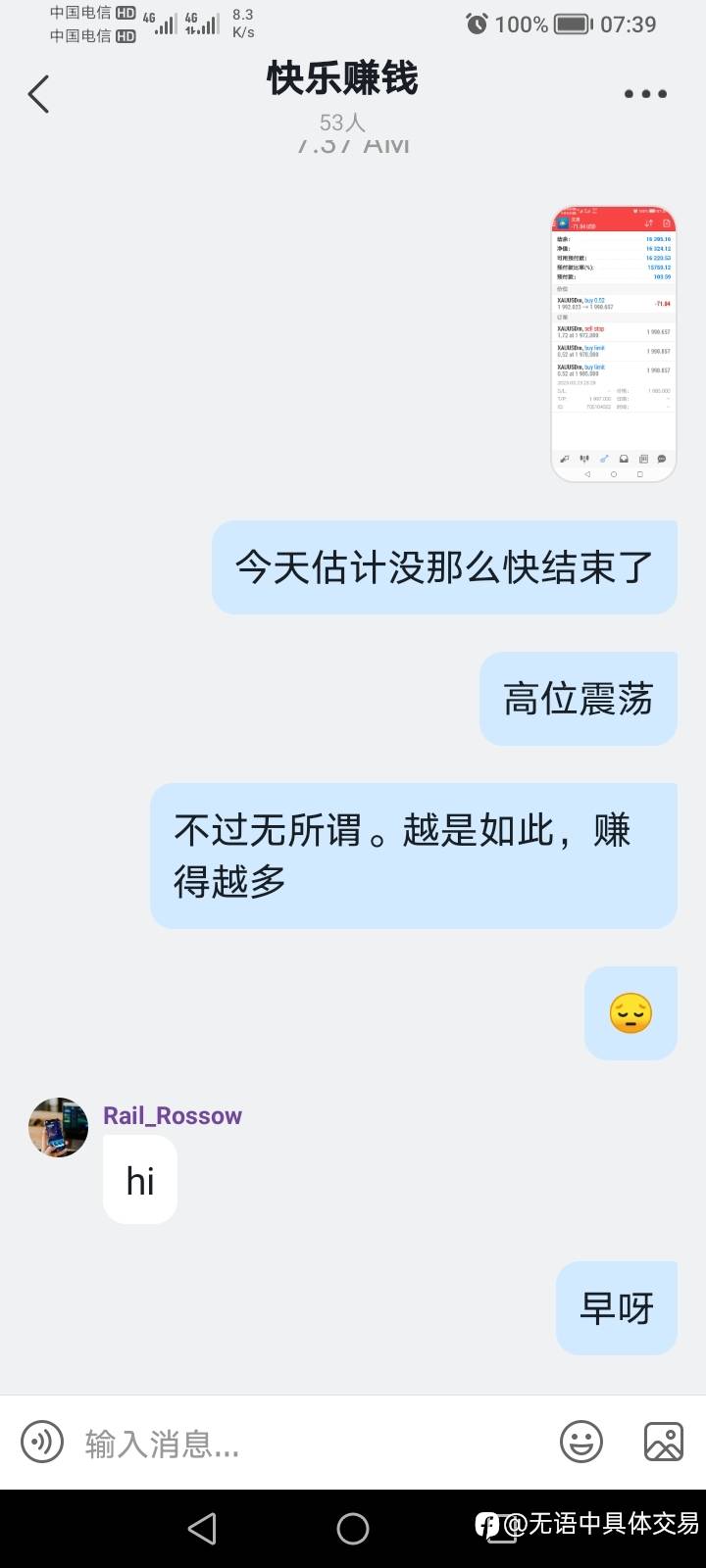
Task: Tap the voice message icon
Action: (x=42, y=1443)
